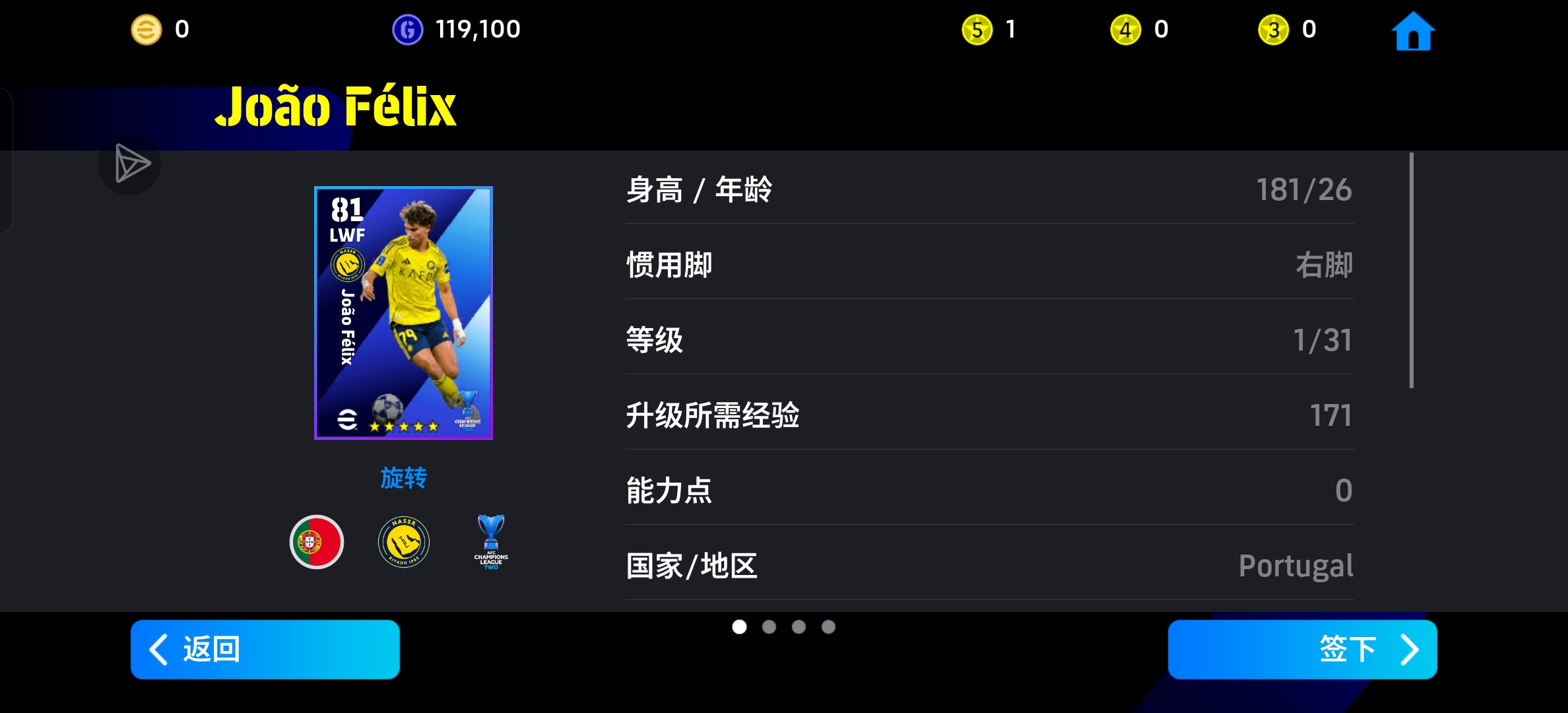This screenshot has height=713, width=1568.
Task: Go to the home screen
Action: tap(1413, 31)
